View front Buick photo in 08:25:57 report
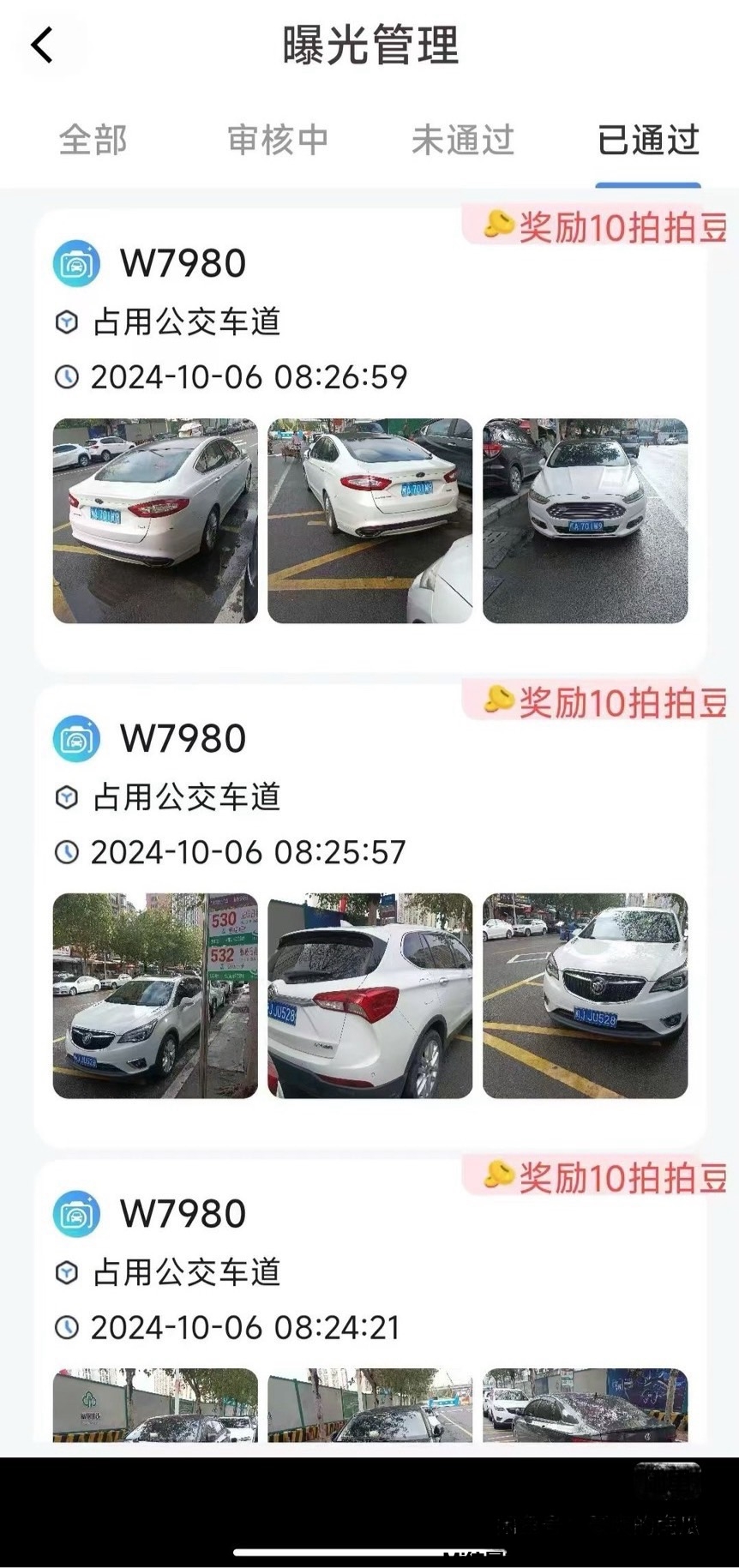Viewport: 739px width, 1568px height. [585, 995]
